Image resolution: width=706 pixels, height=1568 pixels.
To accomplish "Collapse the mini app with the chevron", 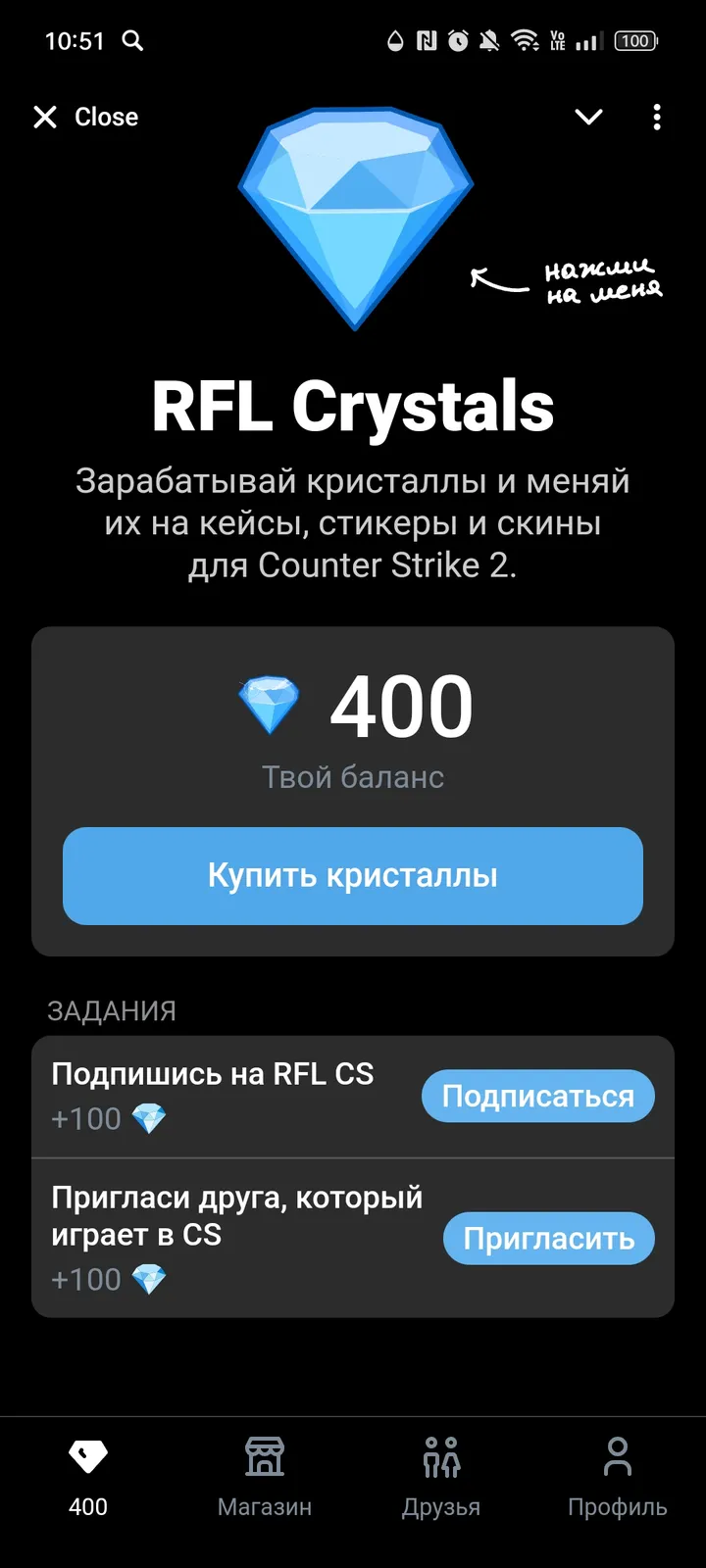I will click(x=588, y=117).
